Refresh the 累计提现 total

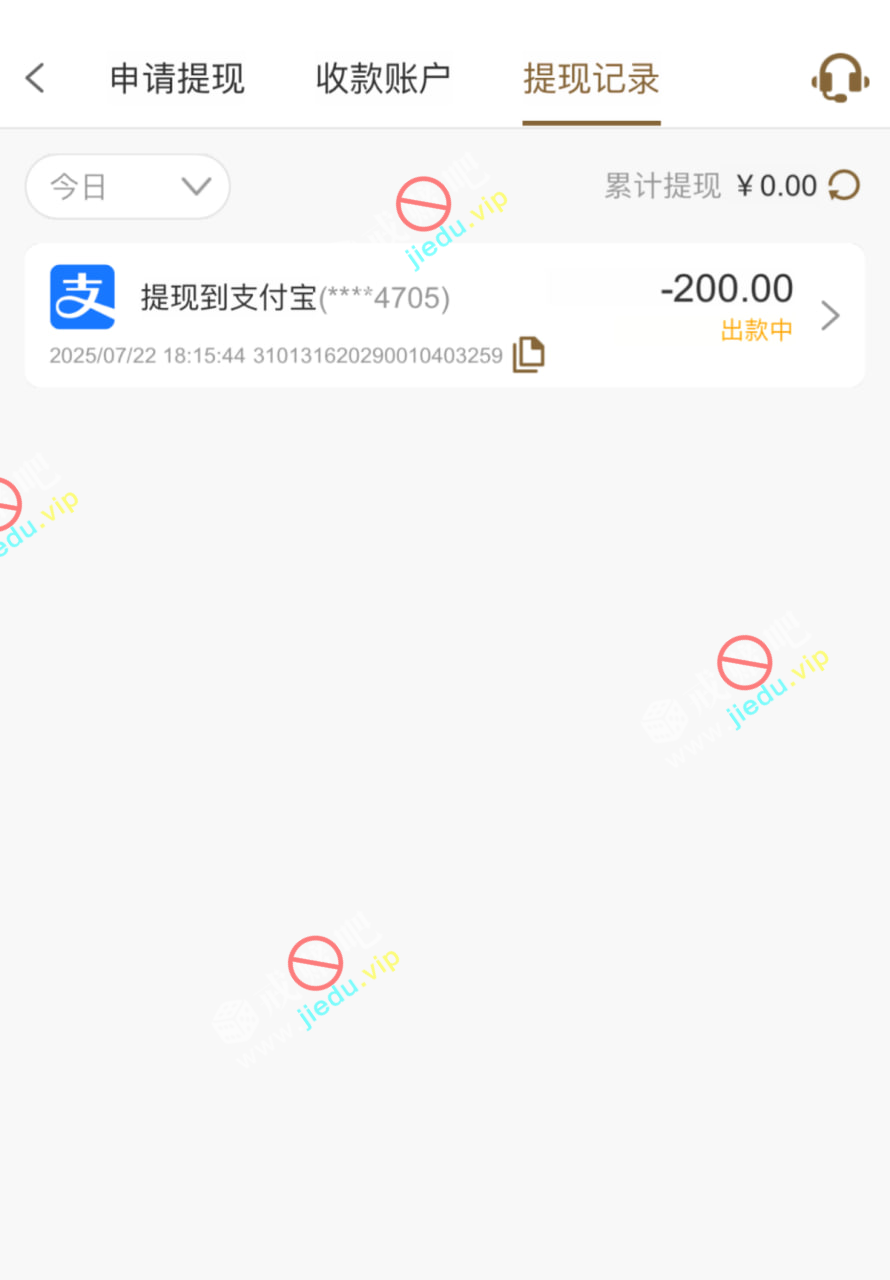[844, 185]
